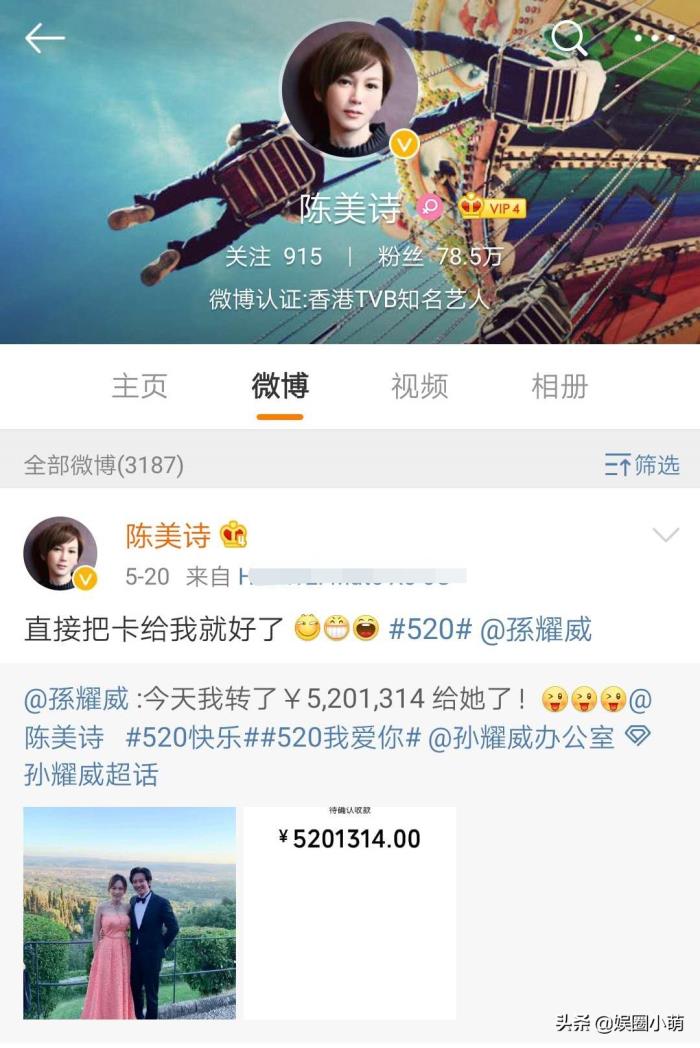Open the ¥5201314.00 transfer screenshot image
This screenshot has width=700, height=1048.
point(349,912)
